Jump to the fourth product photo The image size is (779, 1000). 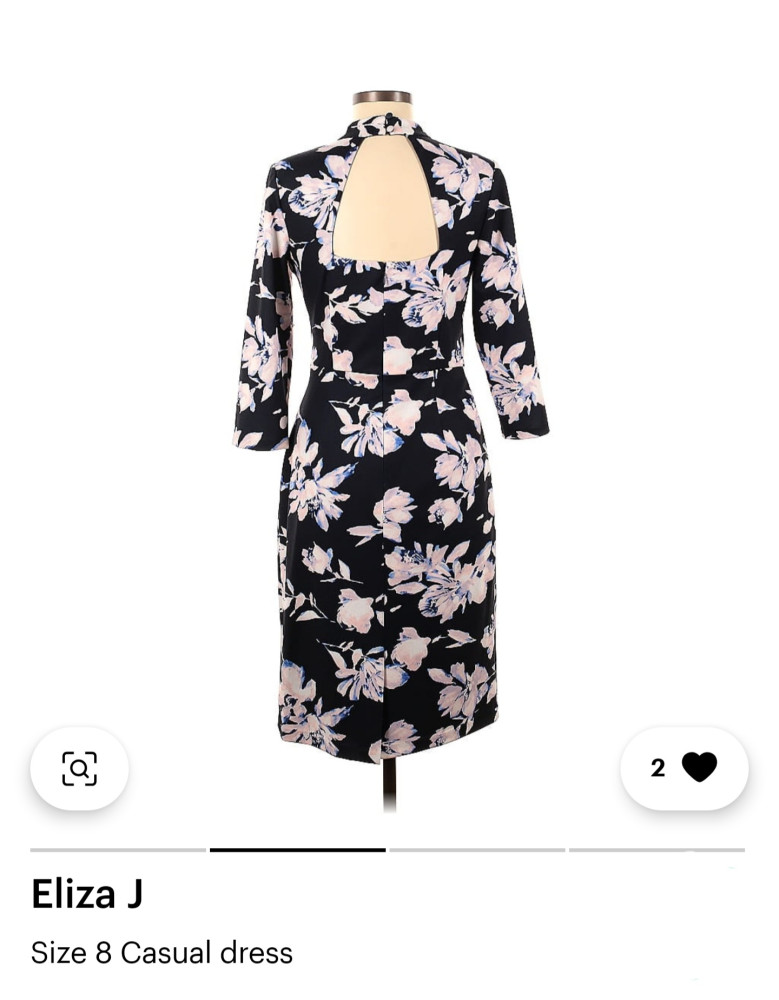click(656, 850)
